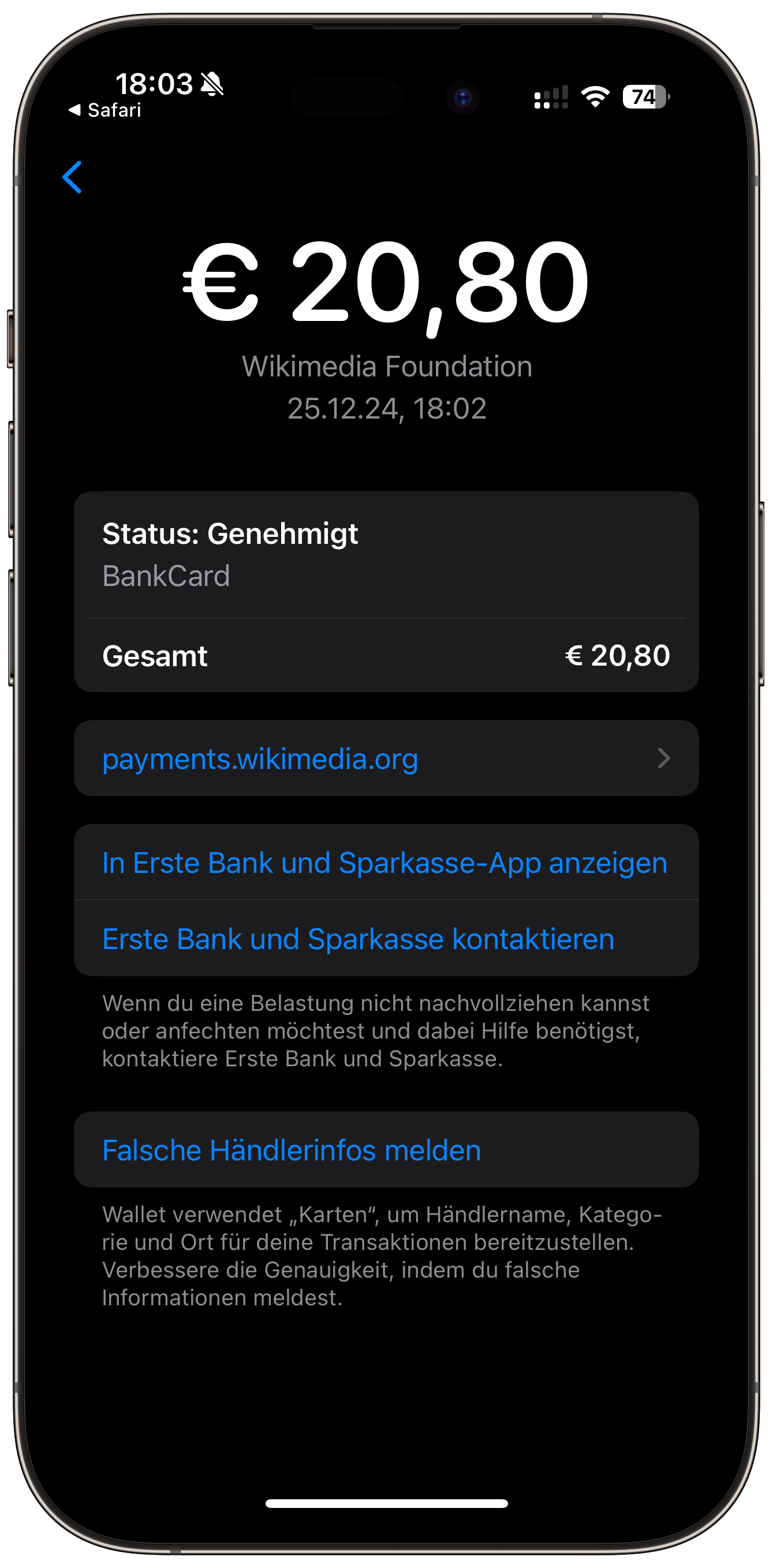Tap In Erste Bank und Sparkasse-App anzeigen
This screenshot has height=1568, width=773.
click(386, 863)
